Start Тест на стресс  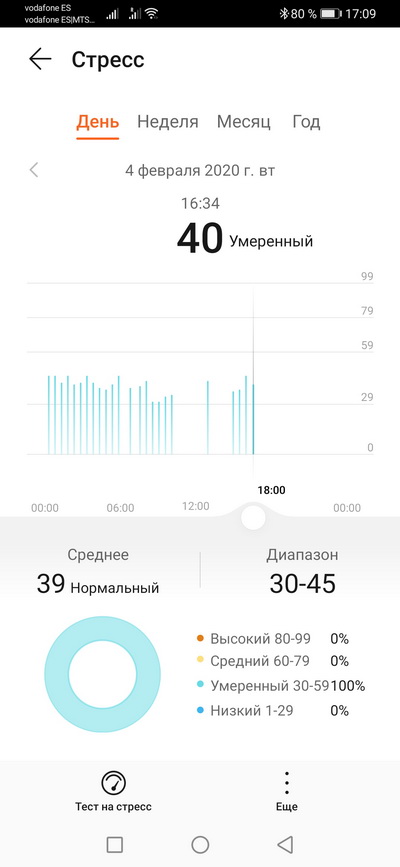[x=113, y=791]
